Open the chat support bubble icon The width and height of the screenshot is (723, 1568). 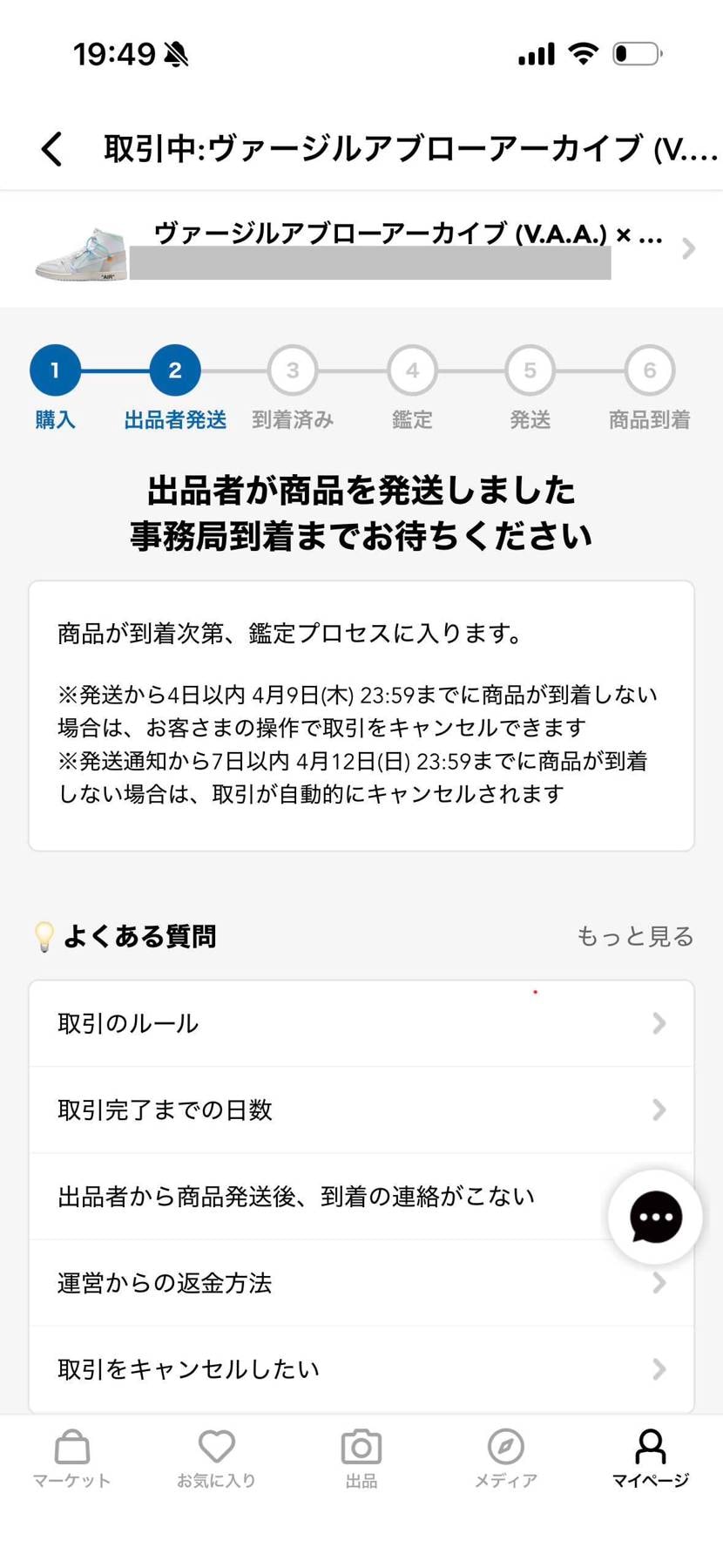[x=654, y=1217]
